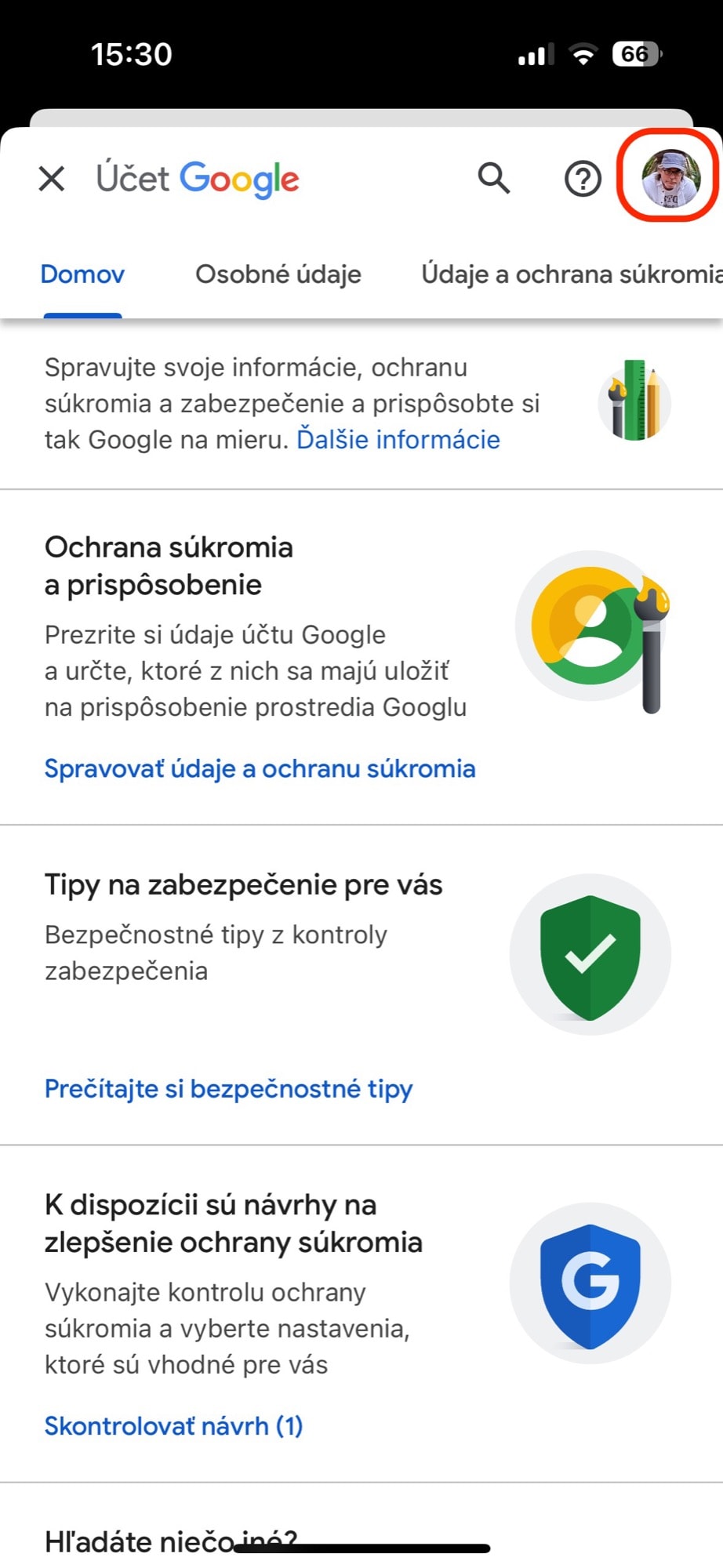Tap the profile avatar picture

click(670, 179)
